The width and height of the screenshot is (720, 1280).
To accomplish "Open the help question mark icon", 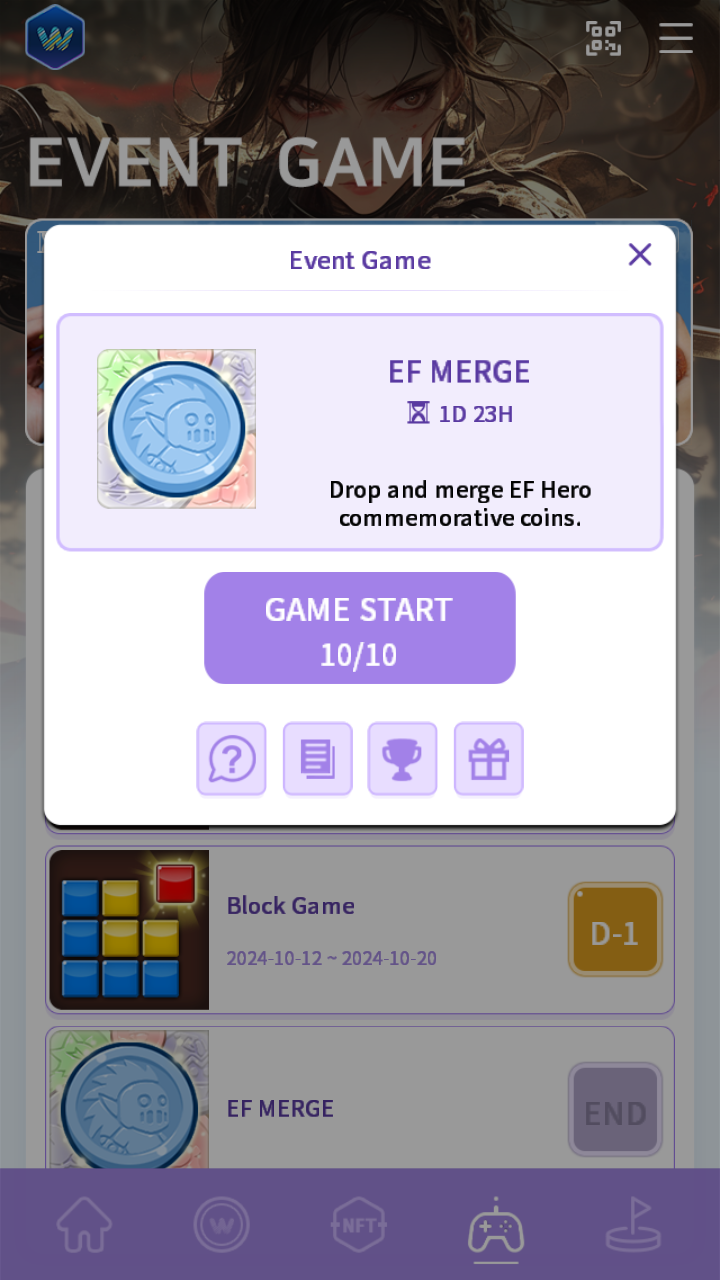I will [232, 759].
